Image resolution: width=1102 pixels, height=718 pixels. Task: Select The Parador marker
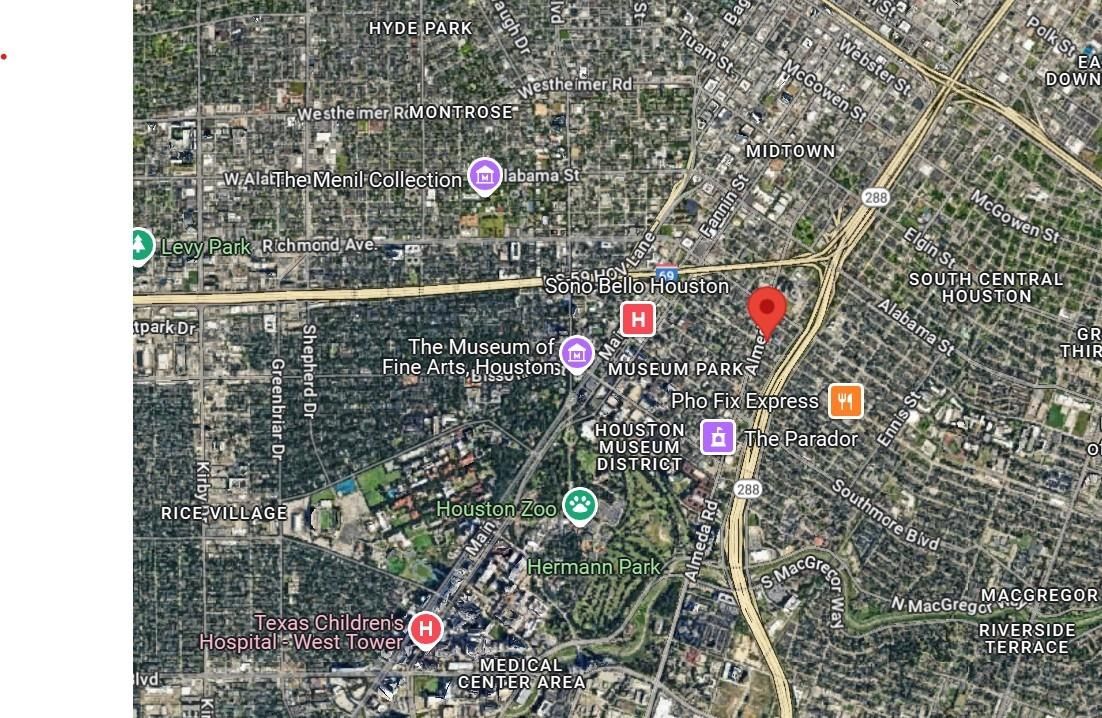tap(718, 437)
